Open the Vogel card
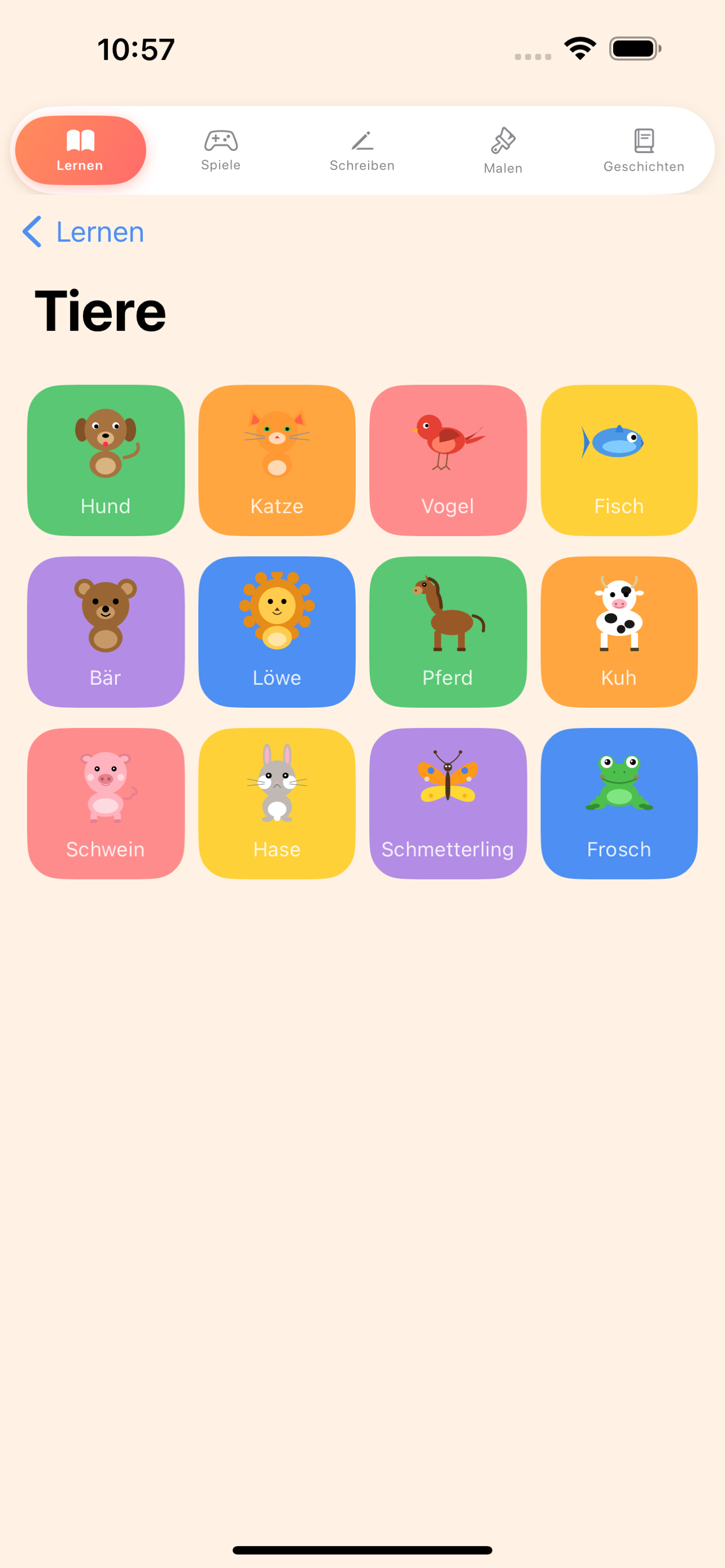The height and width of the screenshot is (1568, 725). [447, 459]
